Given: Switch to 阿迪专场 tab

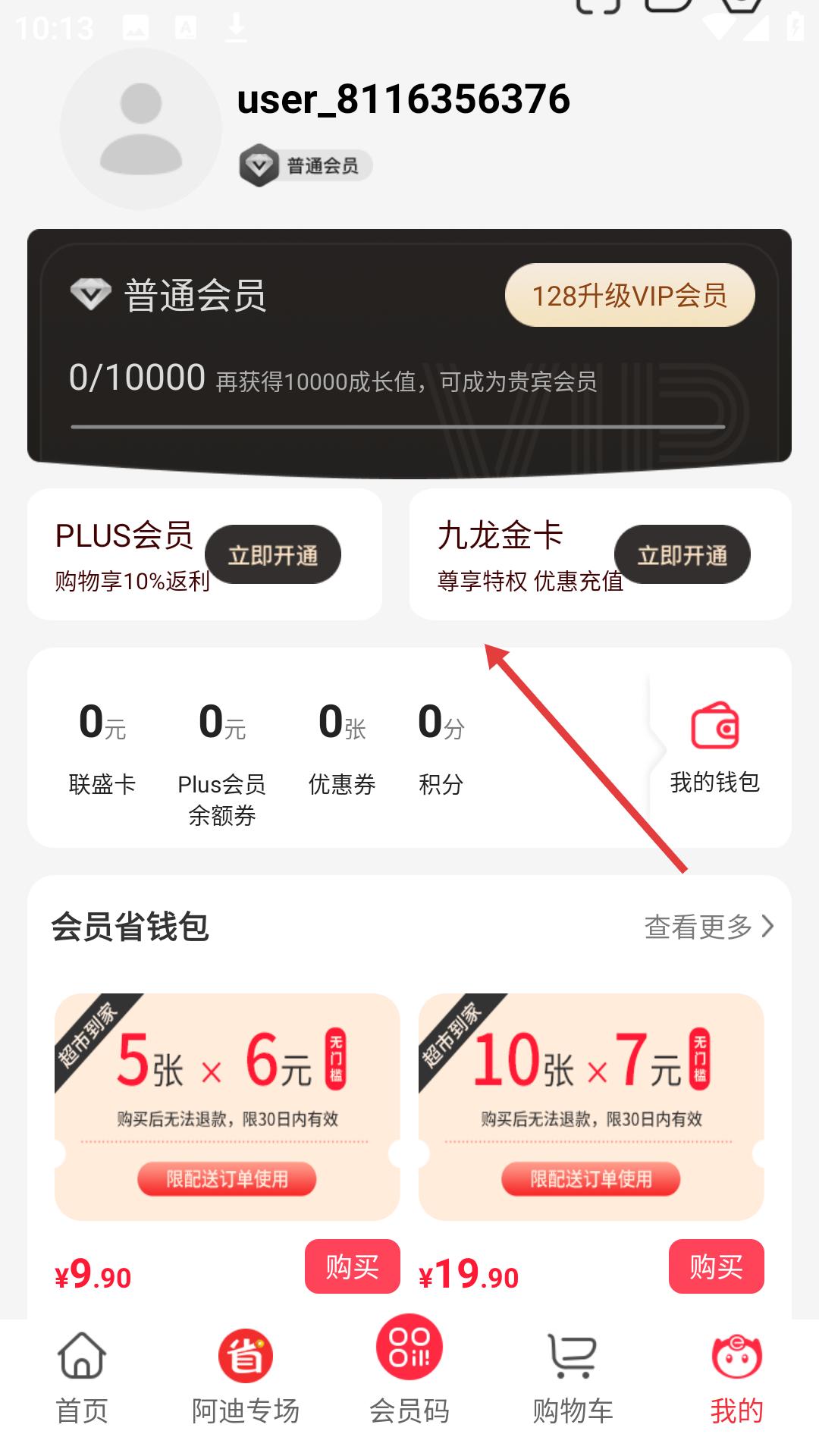Looking at the screenshot, I should point(246,1378).
